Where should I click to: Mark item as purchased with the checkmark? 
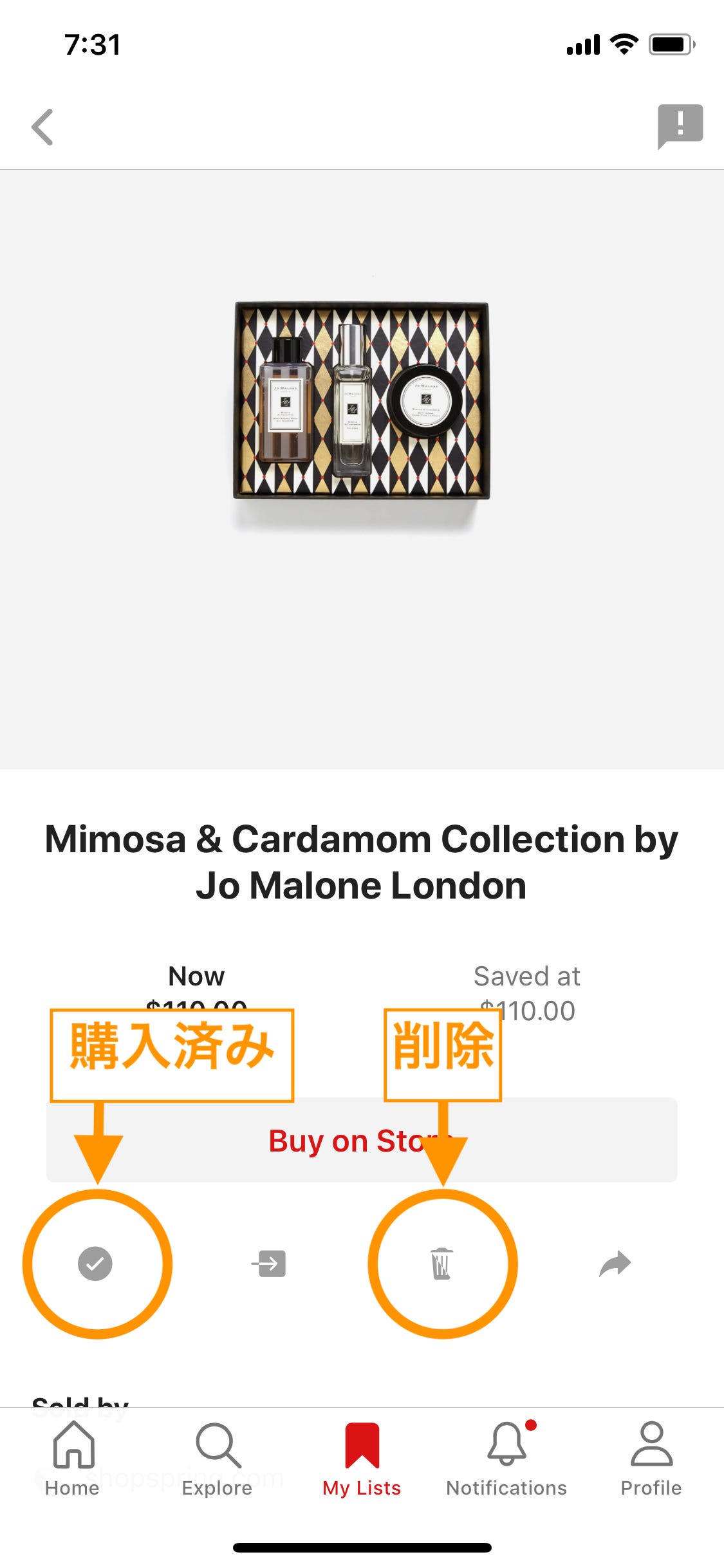pos(95,1264)
